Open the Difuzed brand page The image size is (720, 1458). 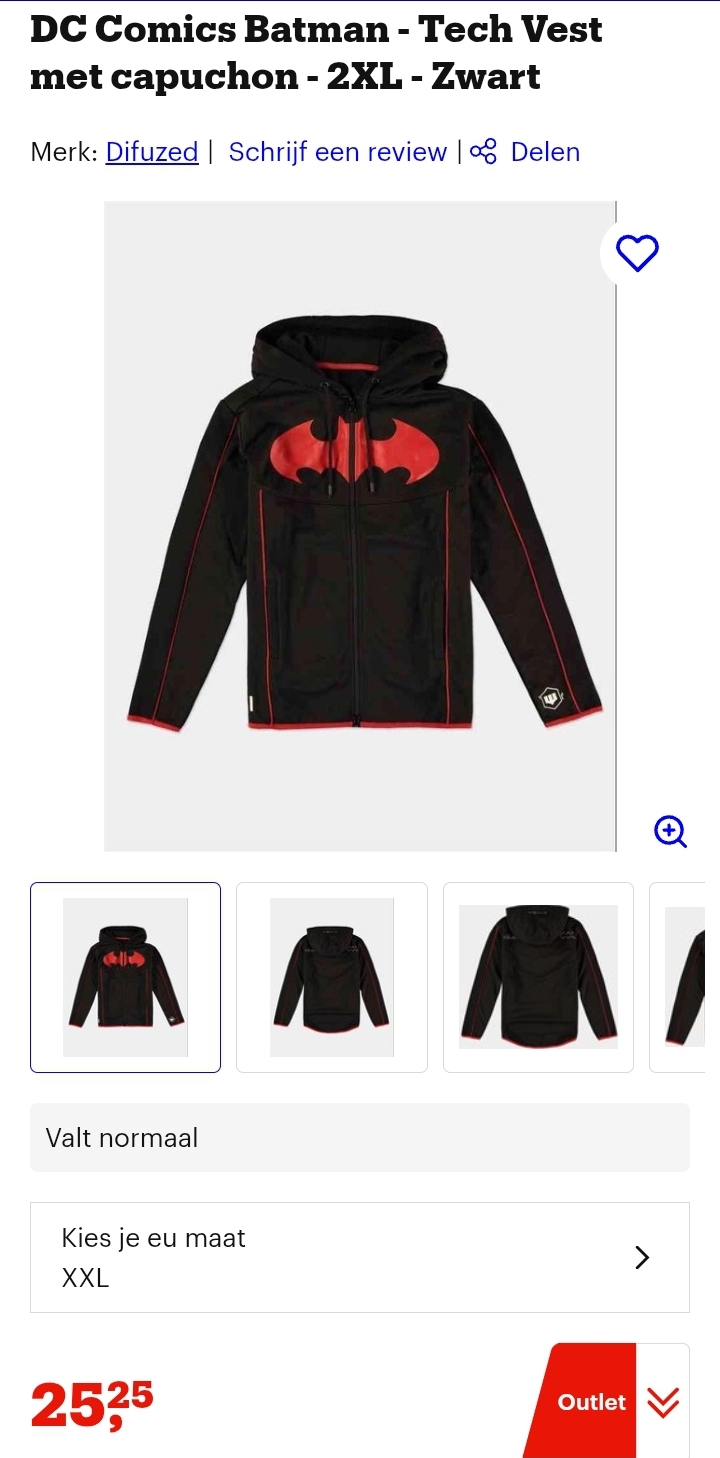point(152,151)
